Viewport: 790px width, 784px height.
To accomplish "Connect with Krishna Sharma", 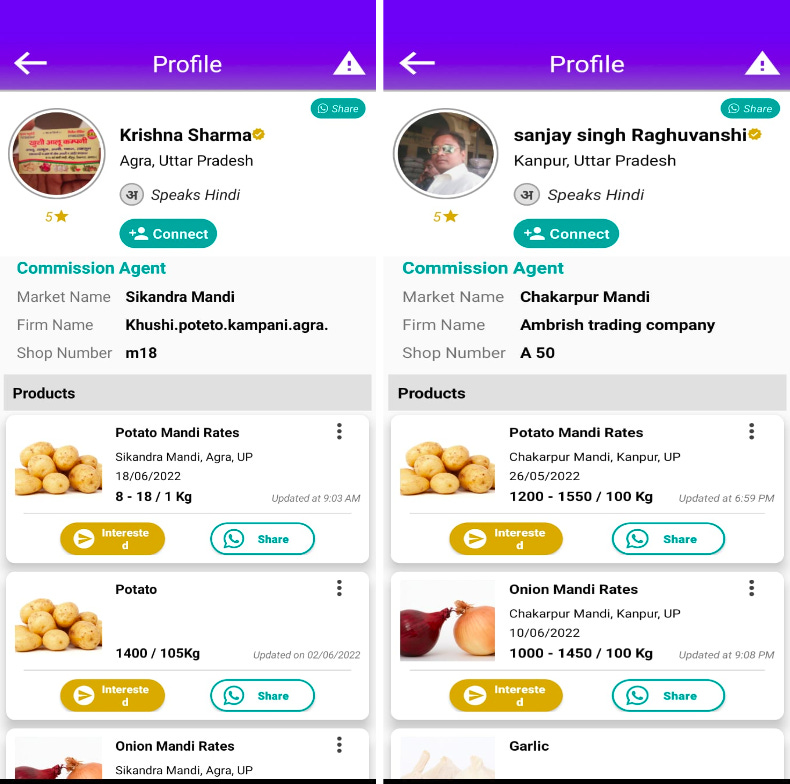I will [168, 234].
